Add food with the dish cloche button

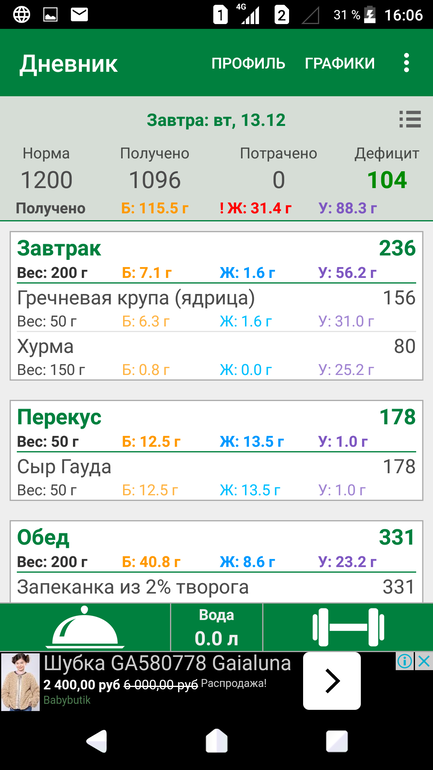pos(85,627)
